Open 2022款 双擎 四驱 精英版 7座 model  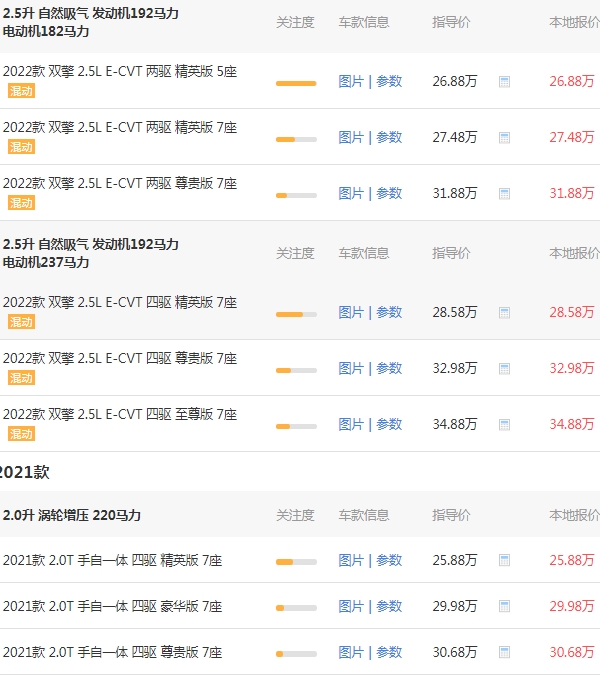coord(119,302)
